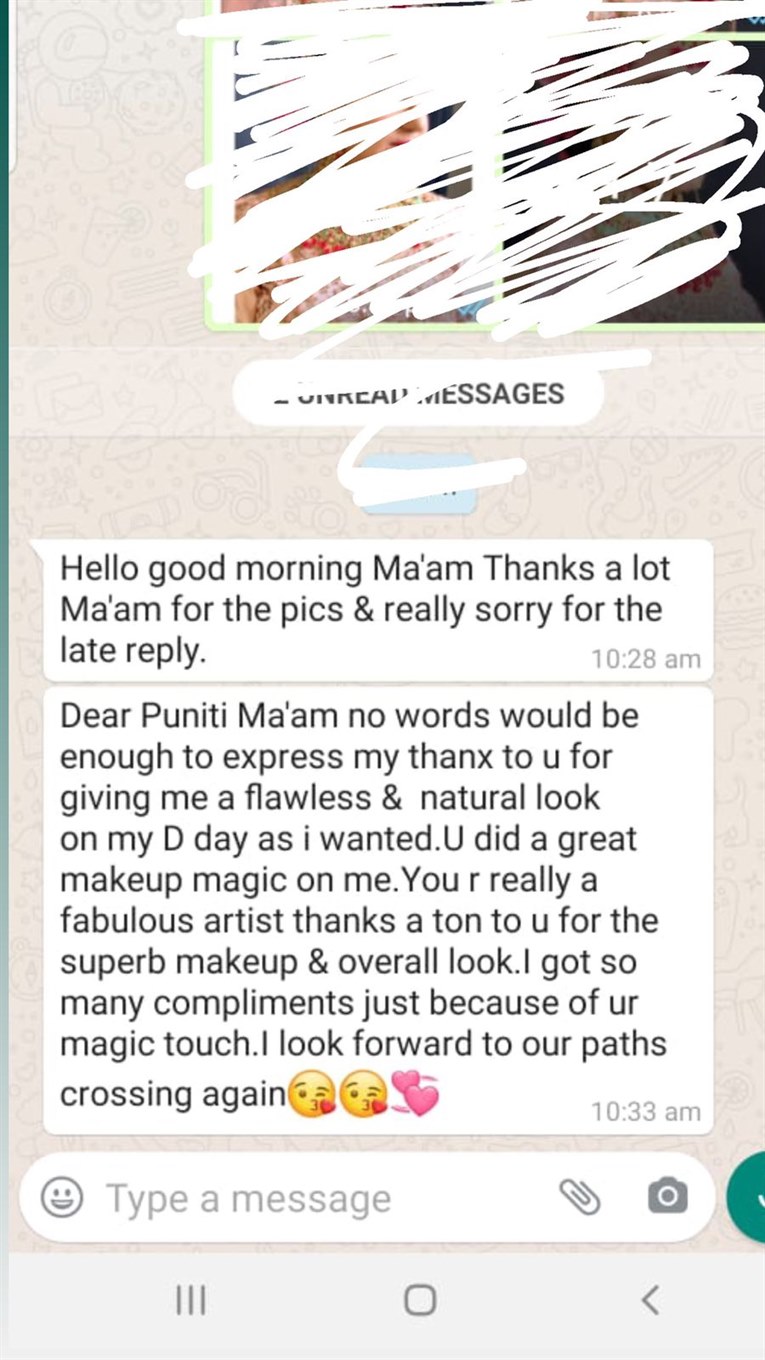Image resolution: width=765 pixels, height=1360 pixels.
Task: Open the emoji picker
Action: point(62,1197)
